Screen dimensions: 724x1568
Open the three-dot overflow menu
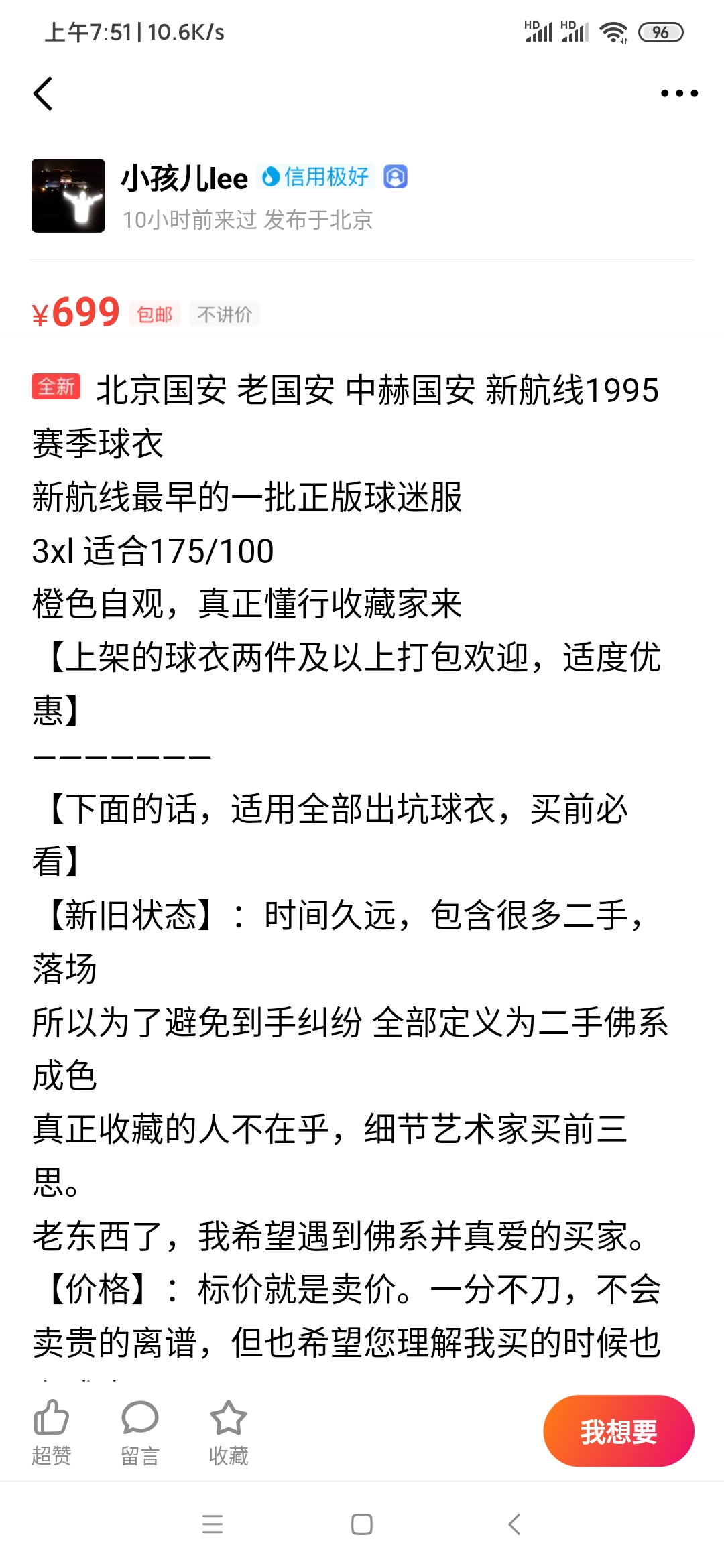[x=679, y=94]
